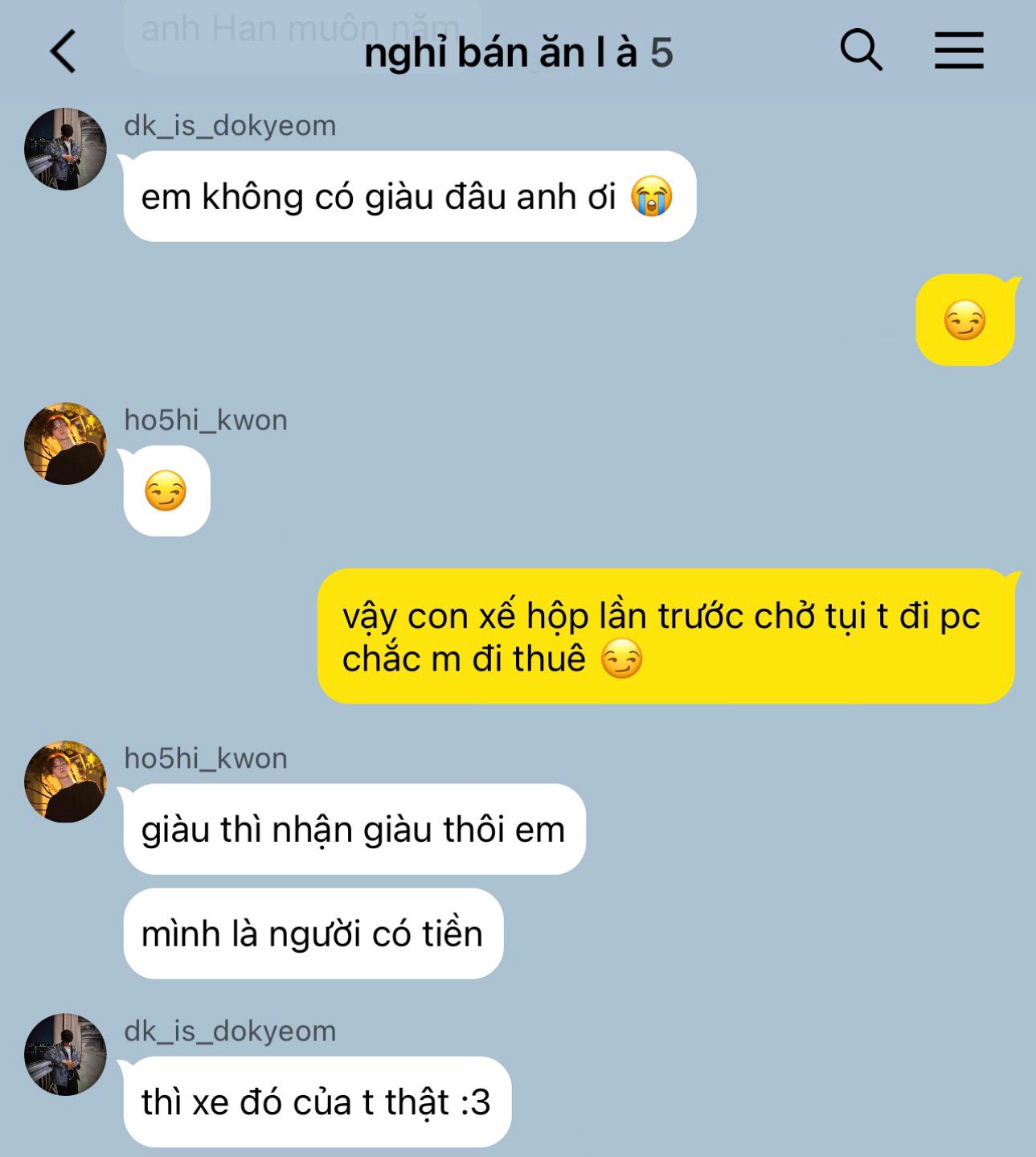Open the chat menu

(x=959, y=51)
